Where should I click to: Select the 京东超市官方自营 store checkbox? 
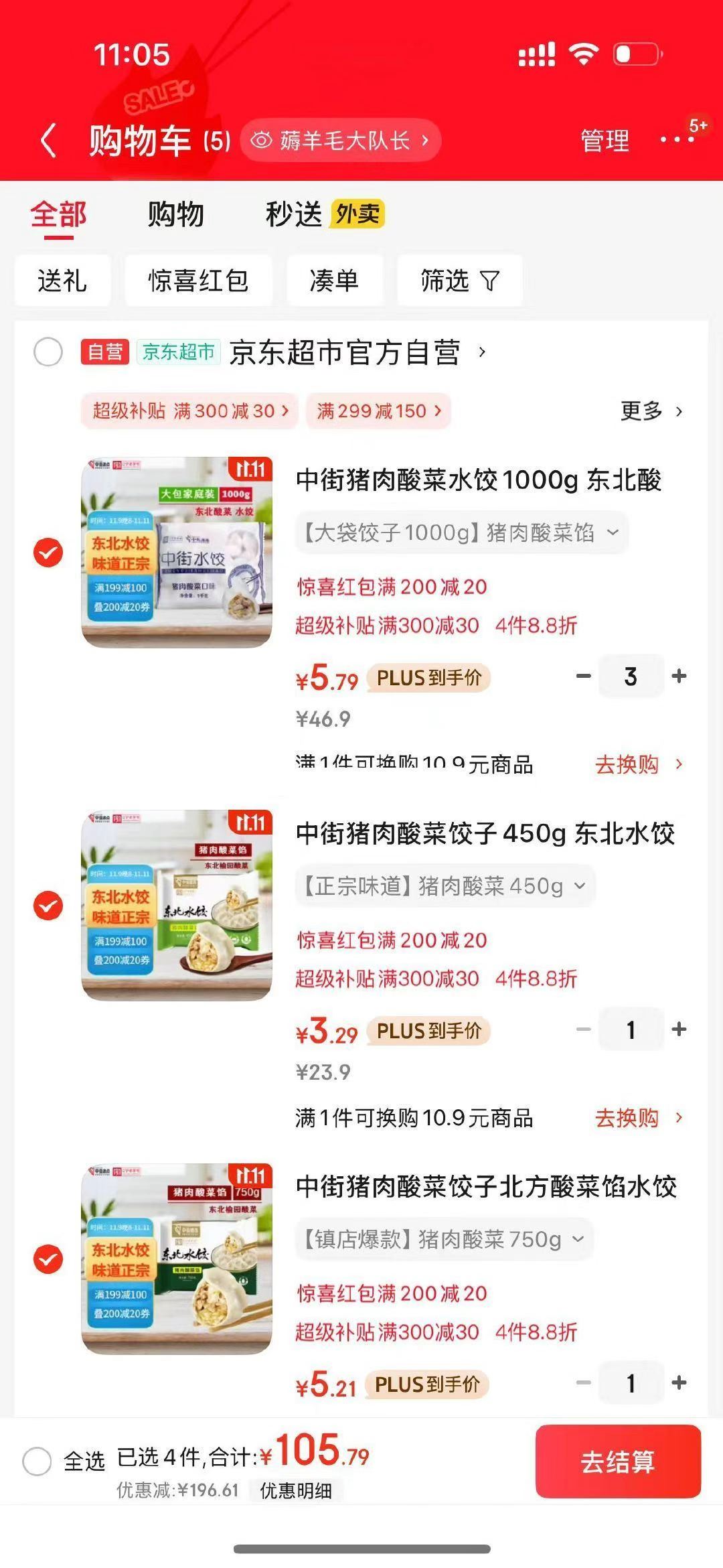click(48, 353)
